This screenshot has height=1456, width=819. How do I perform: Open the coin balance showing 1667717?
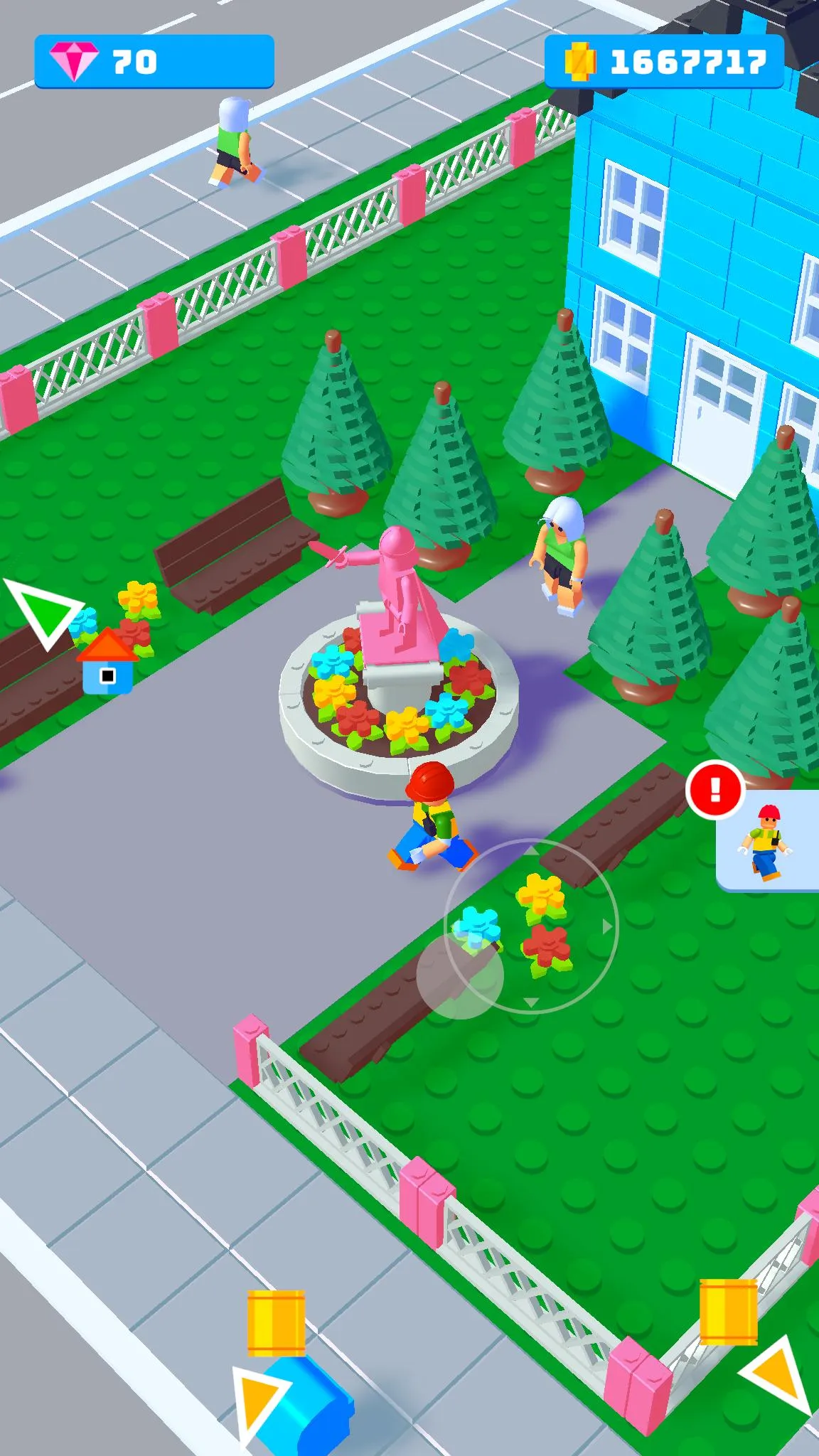point(664,62)
